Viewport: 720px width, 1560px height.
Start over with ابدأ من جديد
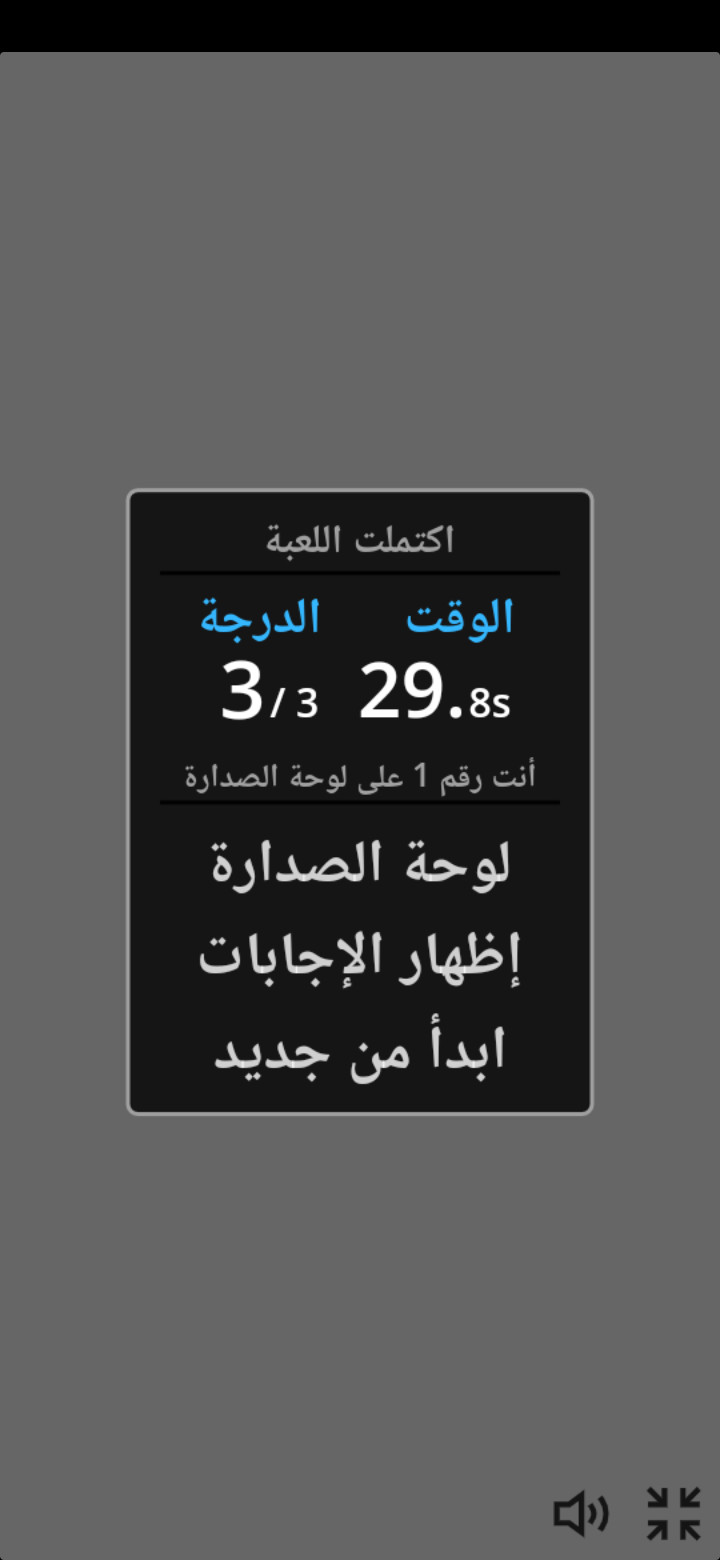pyautogui.click(x=360, y=1051)
